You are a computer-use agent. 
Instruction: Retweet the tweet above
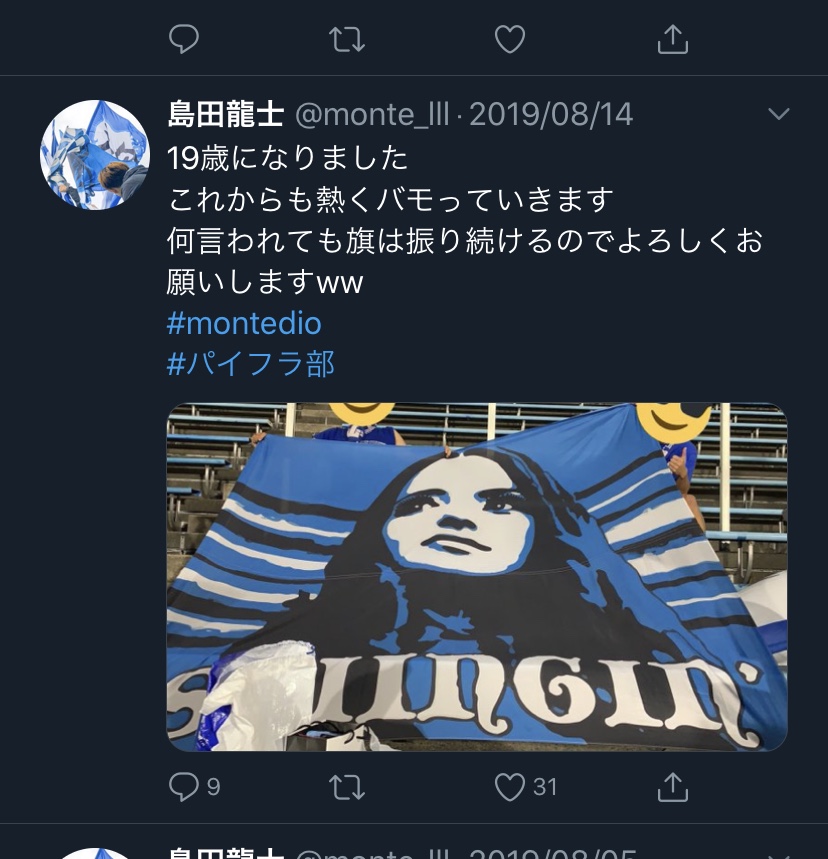pyautogui.click(x=347, y=39)
